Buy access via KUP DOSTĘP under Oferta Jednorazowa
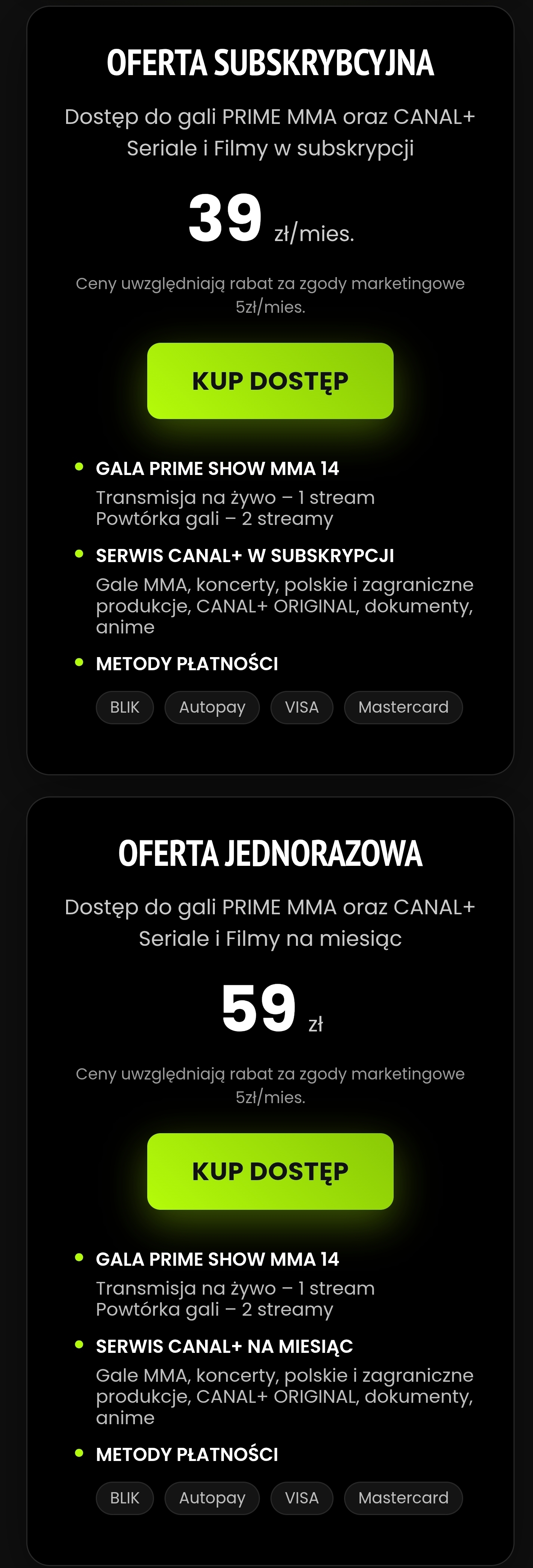 click(x=270, y=1171)
